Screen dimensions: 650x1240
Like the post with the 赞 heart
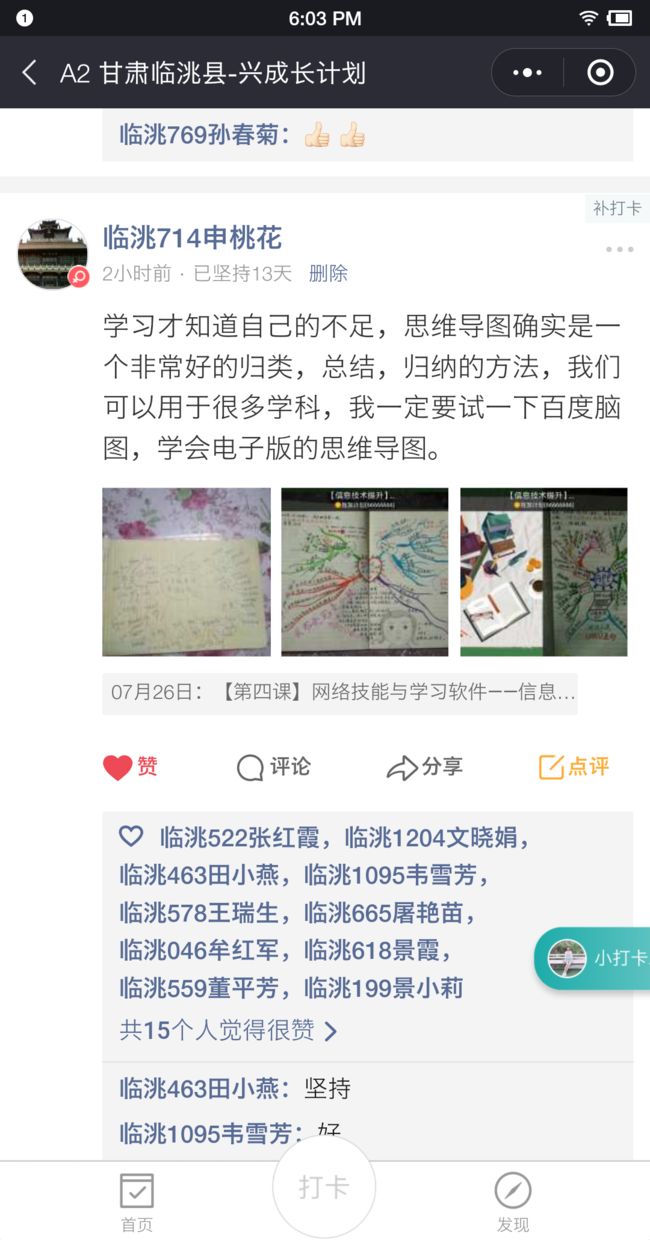coord(130,767)
